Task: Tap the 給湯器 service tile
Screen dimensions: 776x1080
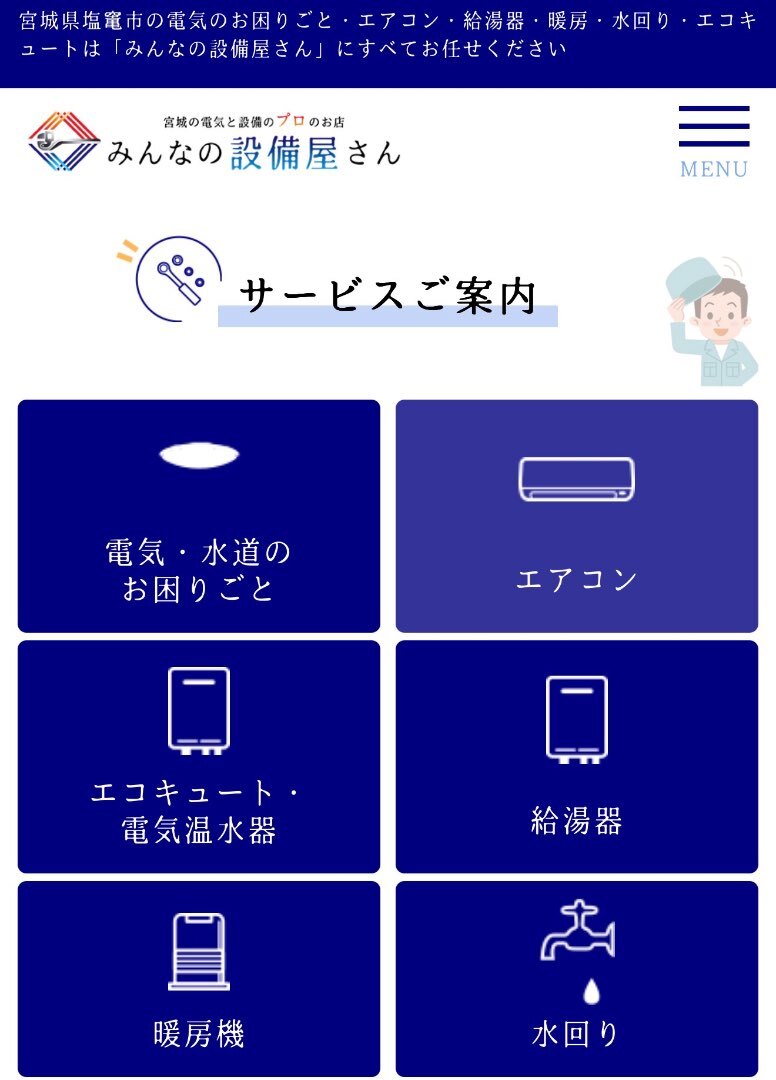Action: coord(576,757)
